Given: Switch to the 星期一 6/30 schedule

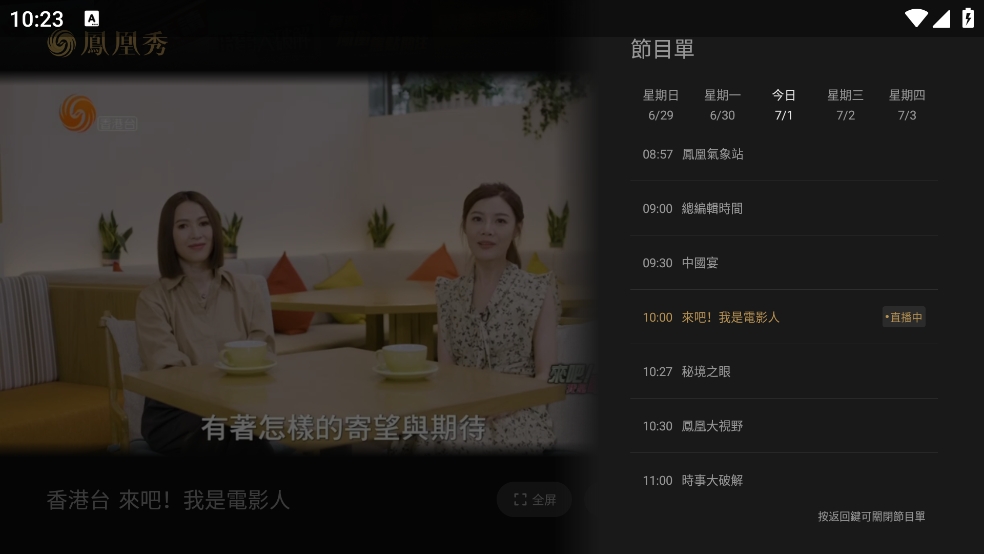Looking at the screenshot, I should tap(722, 105).
